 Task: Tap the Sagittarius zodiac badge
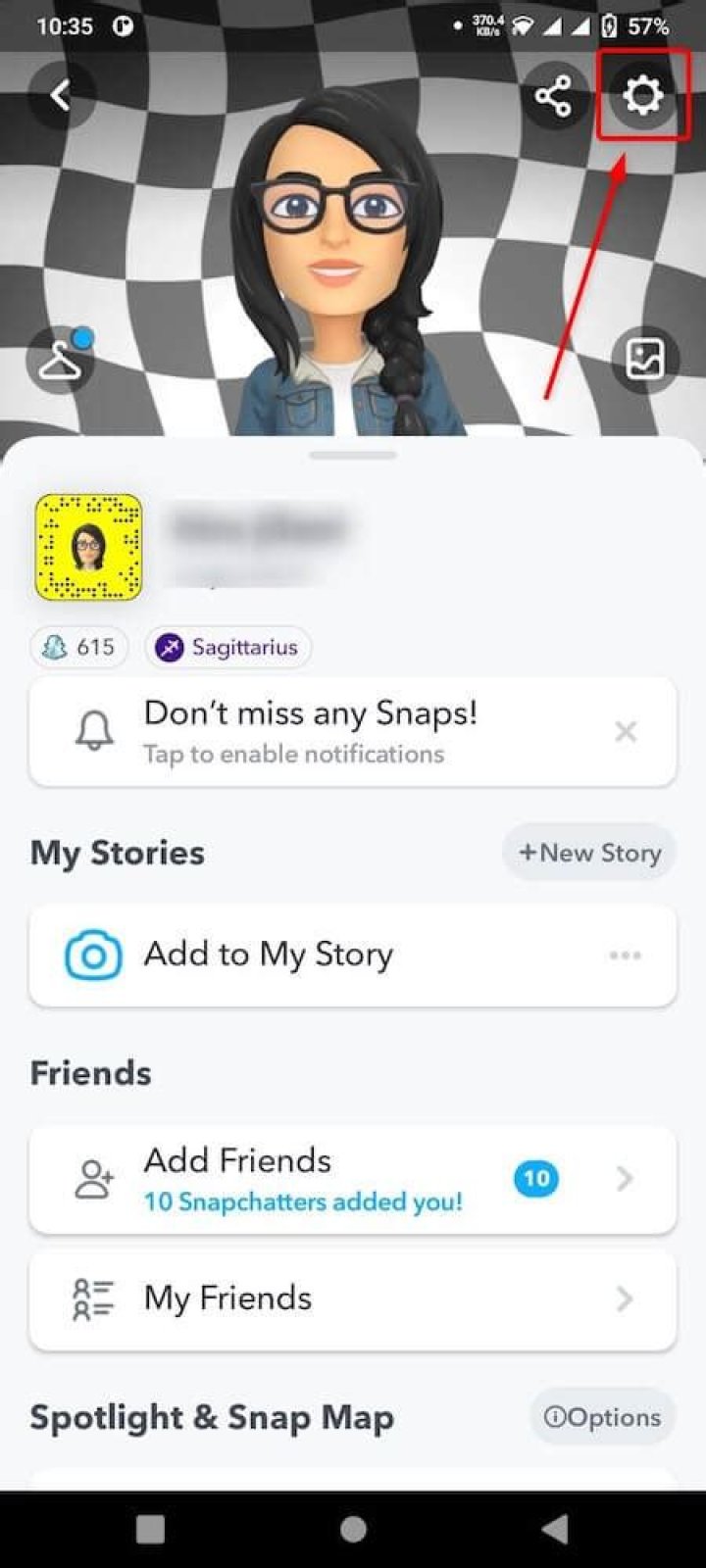click(x=227, y=647)
